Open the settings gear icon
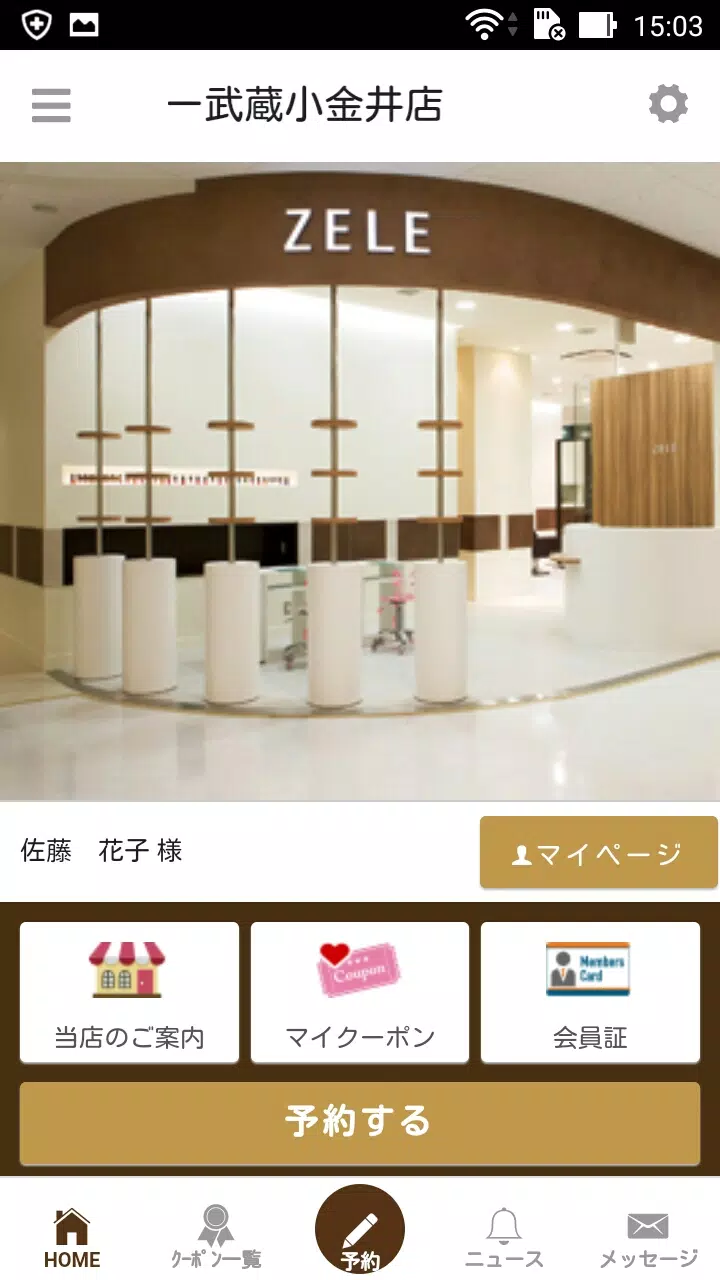 pyautogui.click(x=668, y=104)
